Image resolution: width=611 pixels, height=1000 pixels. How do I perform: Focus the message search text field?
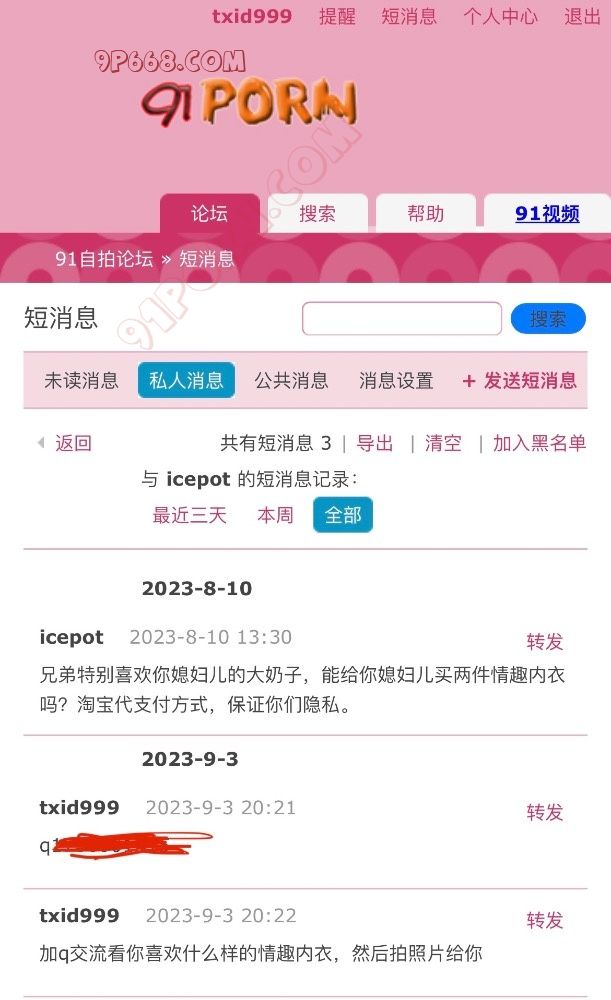(x=401, y=319)
